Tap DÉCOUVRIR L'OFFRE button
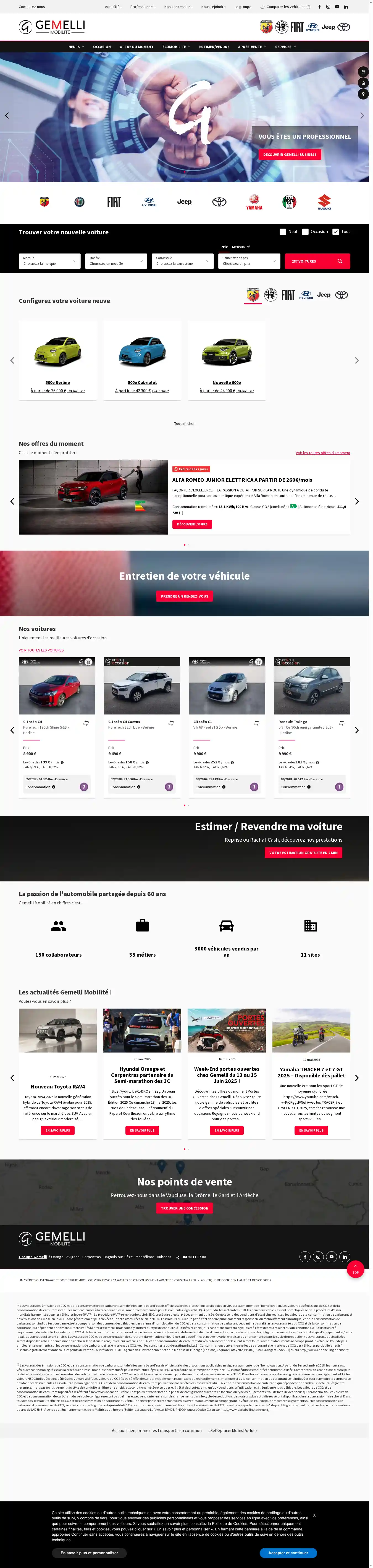 [192, 524]
